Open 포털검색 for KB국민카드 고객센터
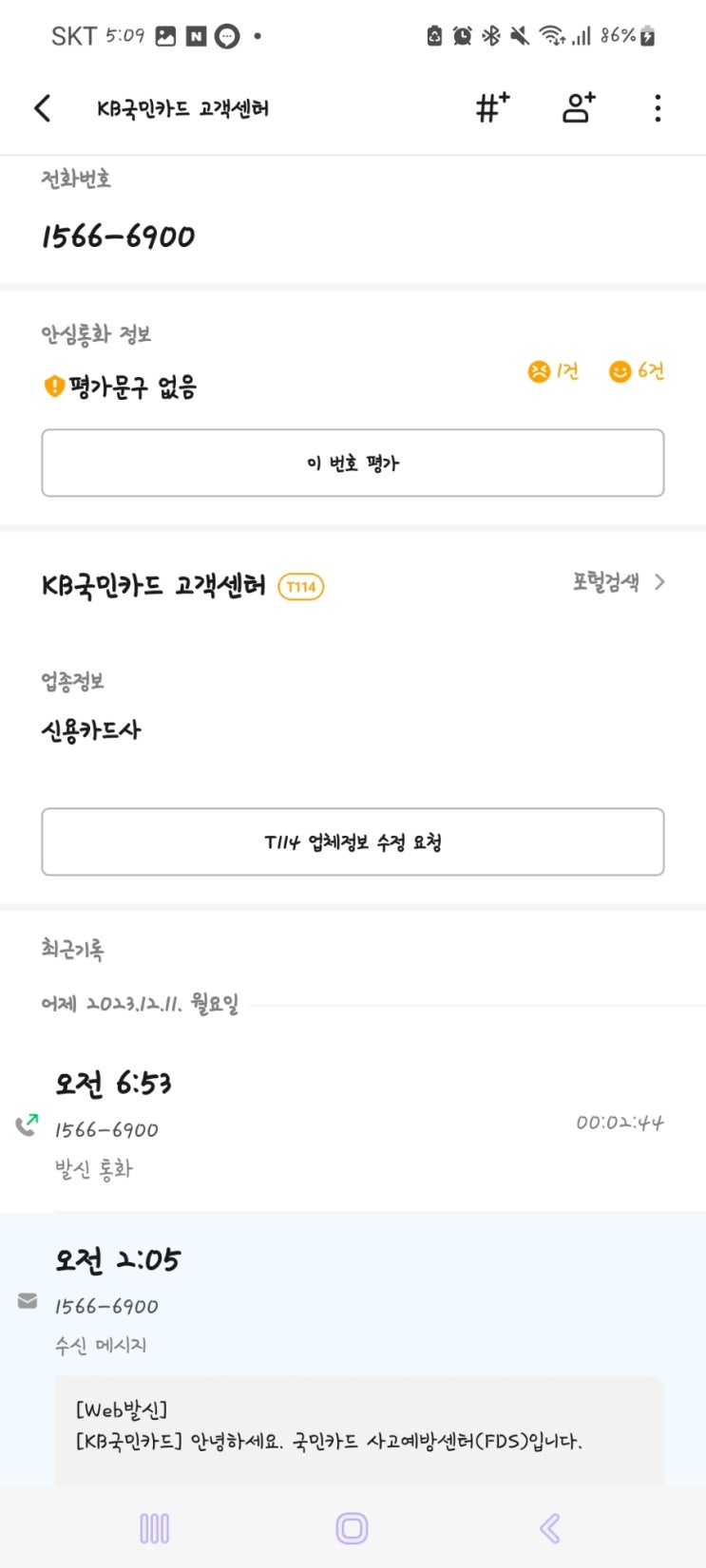This screenshot has width=706, height=1568. (619, 582)
